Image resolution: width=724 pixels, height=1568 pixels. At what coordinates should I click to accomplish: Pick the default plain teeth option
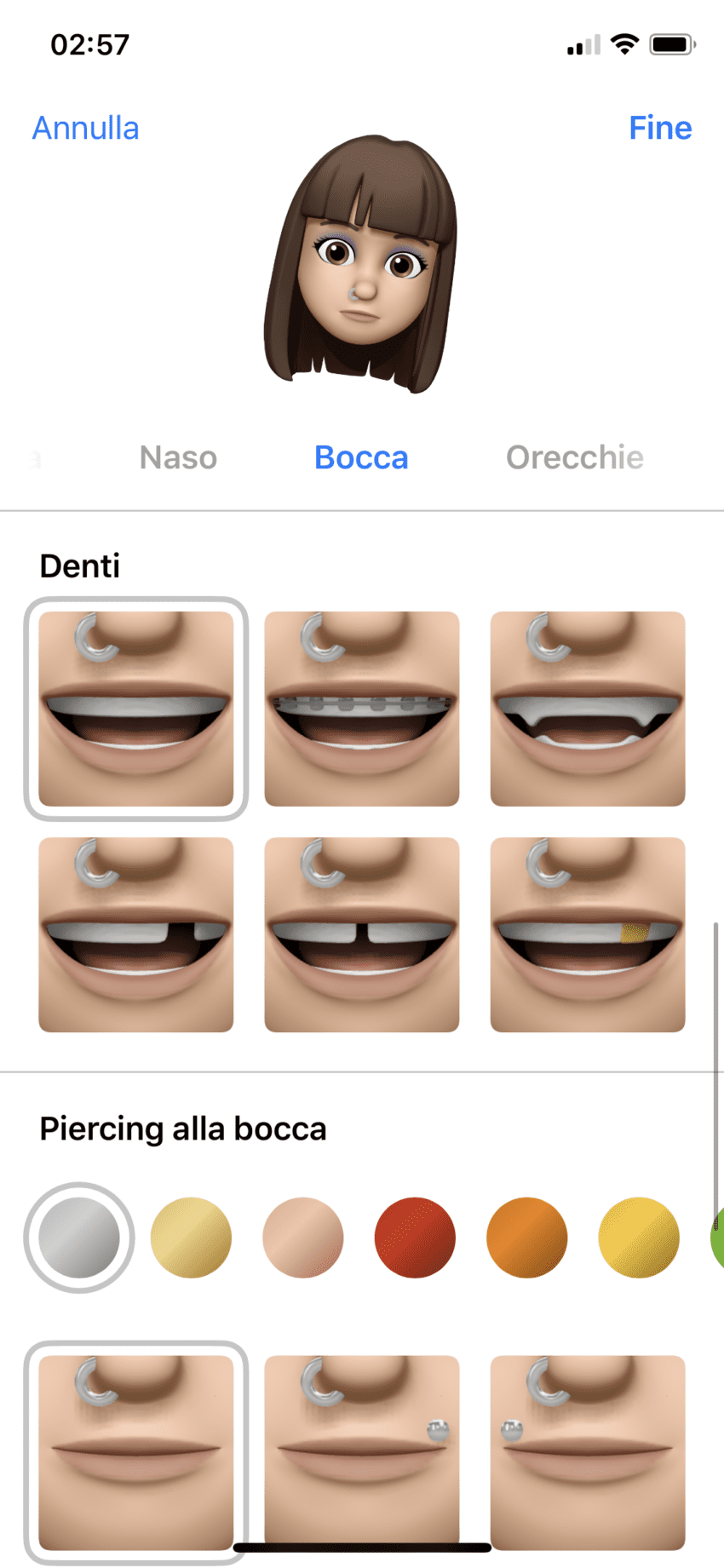tap(136, 709)
